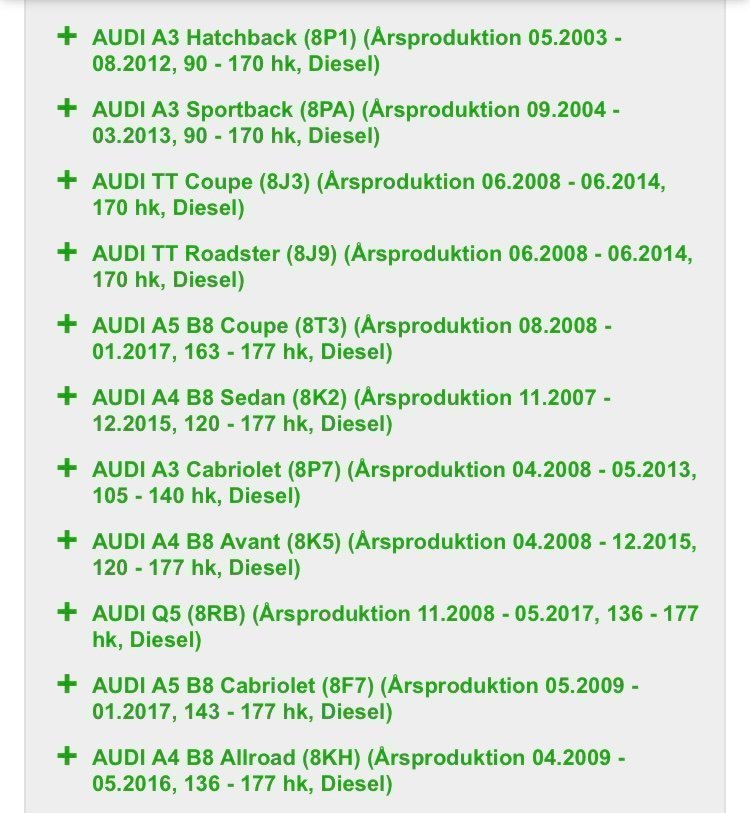750x813 pixels.
Task: Show AUDI Q5 (8RB) compatible models
Action: click(67, 612)
